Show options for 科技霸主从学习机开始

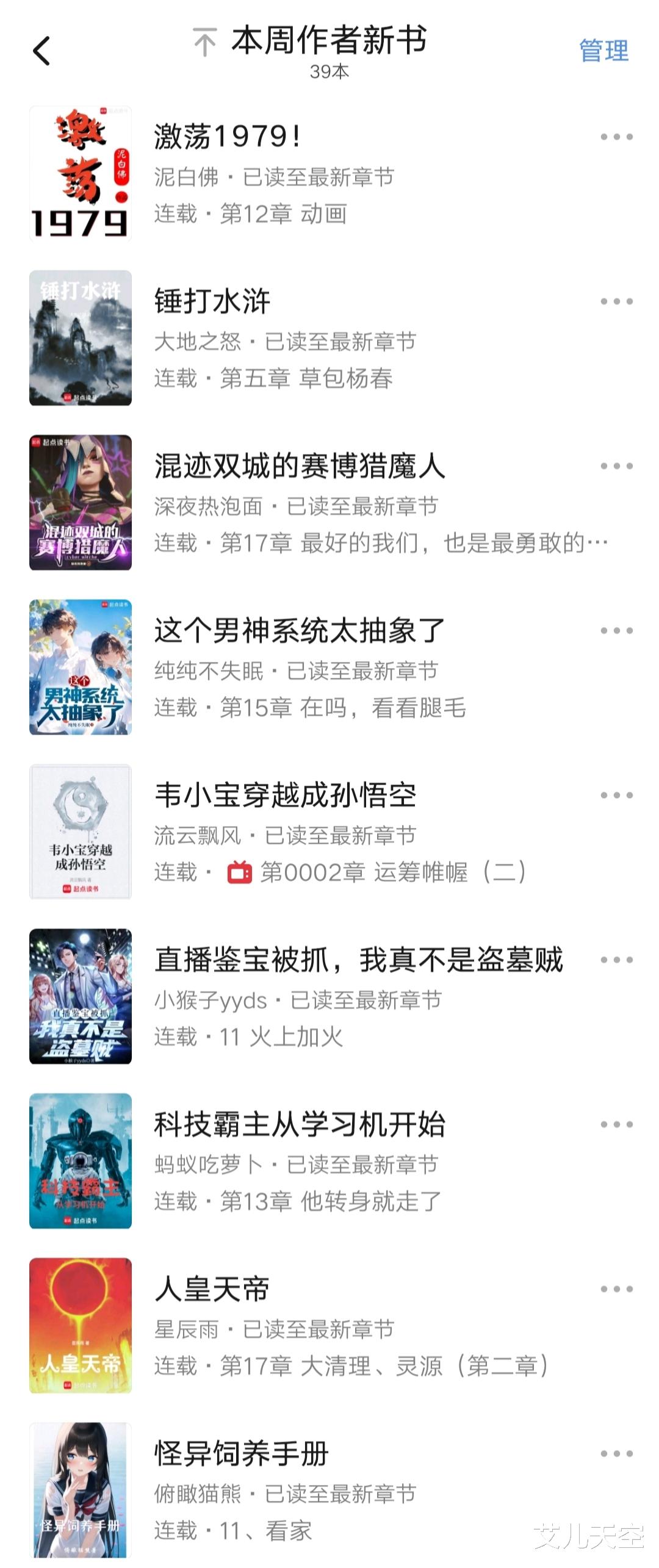pos(616,1124)
